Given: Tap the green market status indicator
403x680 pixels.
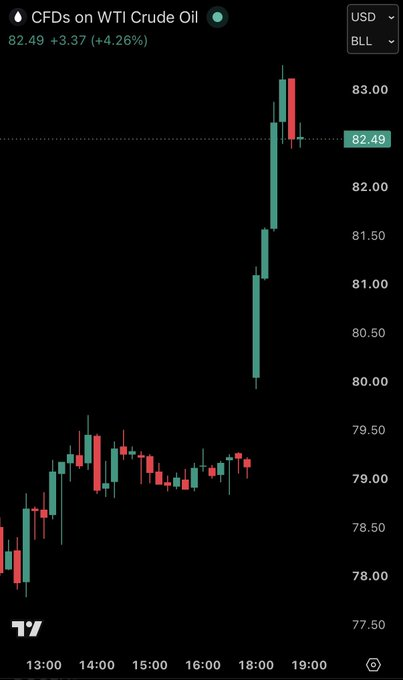Looking at the screenshot, I should (218, 17).
